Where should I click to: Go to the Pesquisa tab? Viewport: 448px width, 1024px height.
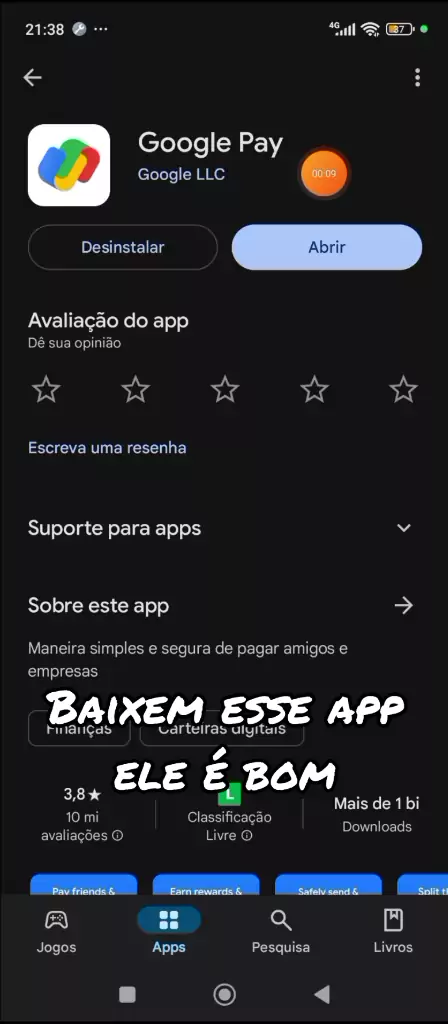281,931
